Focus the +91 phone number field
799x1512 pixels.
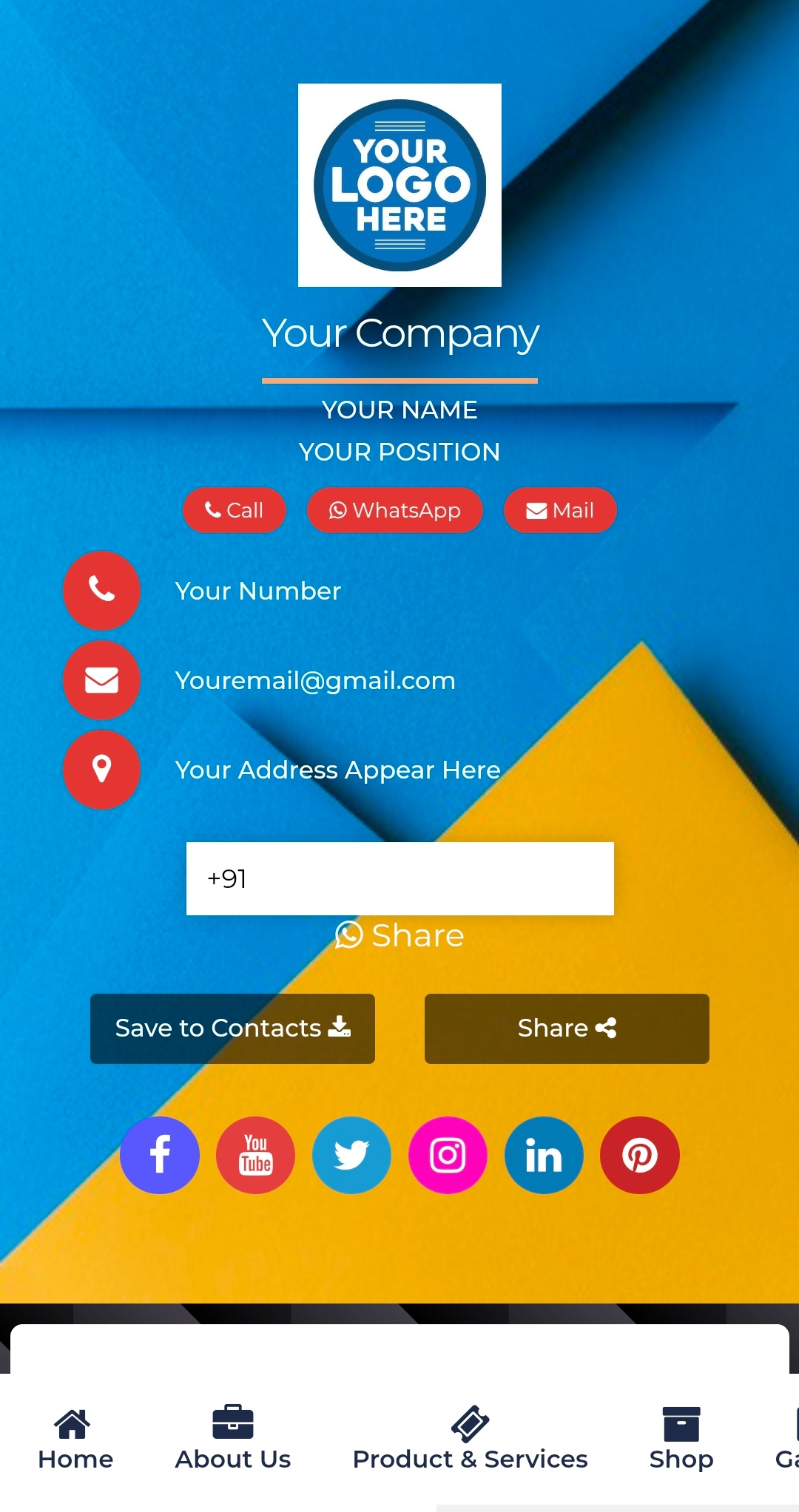click(x=399, y=878)
